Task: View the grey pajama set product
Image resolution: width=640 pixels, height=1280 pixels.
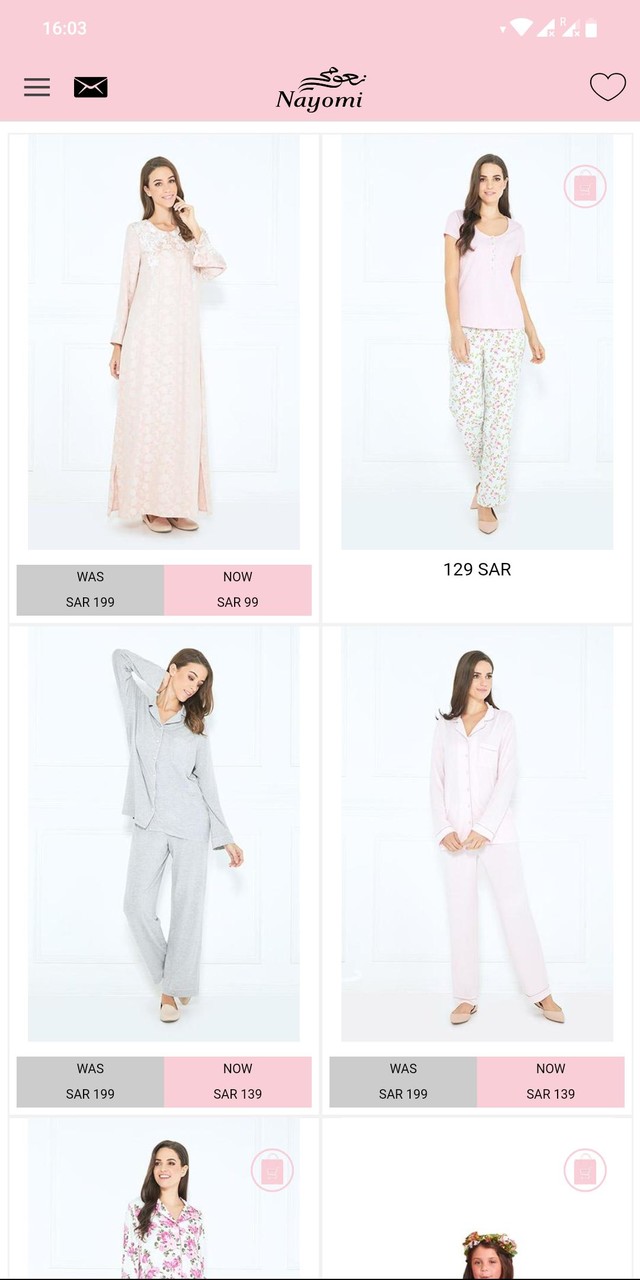Action: 163,834
